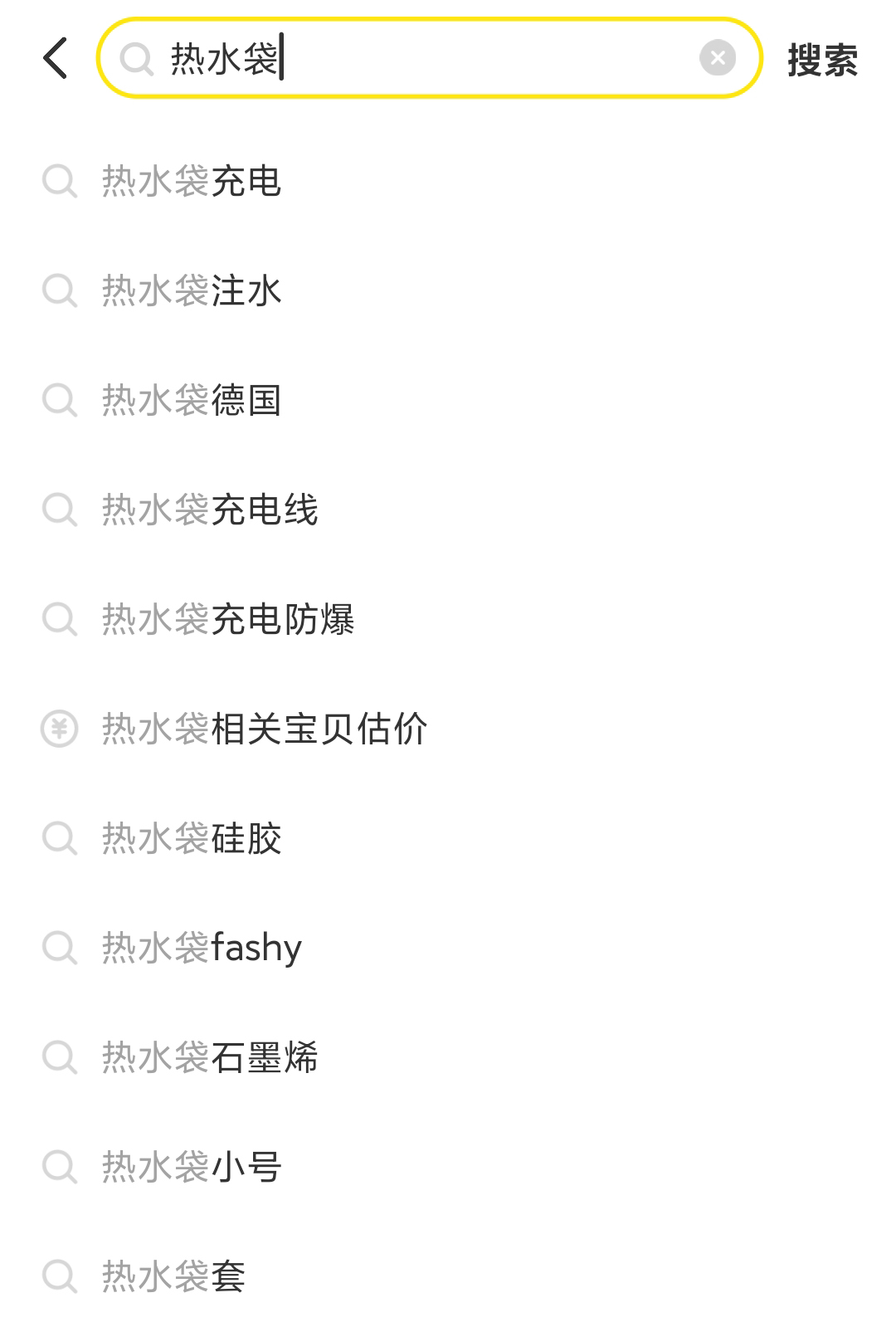The image size is (896, 1322).
Task: Select the 热水袋充电防爆 suggestion
Action: [x=230, y=620]
